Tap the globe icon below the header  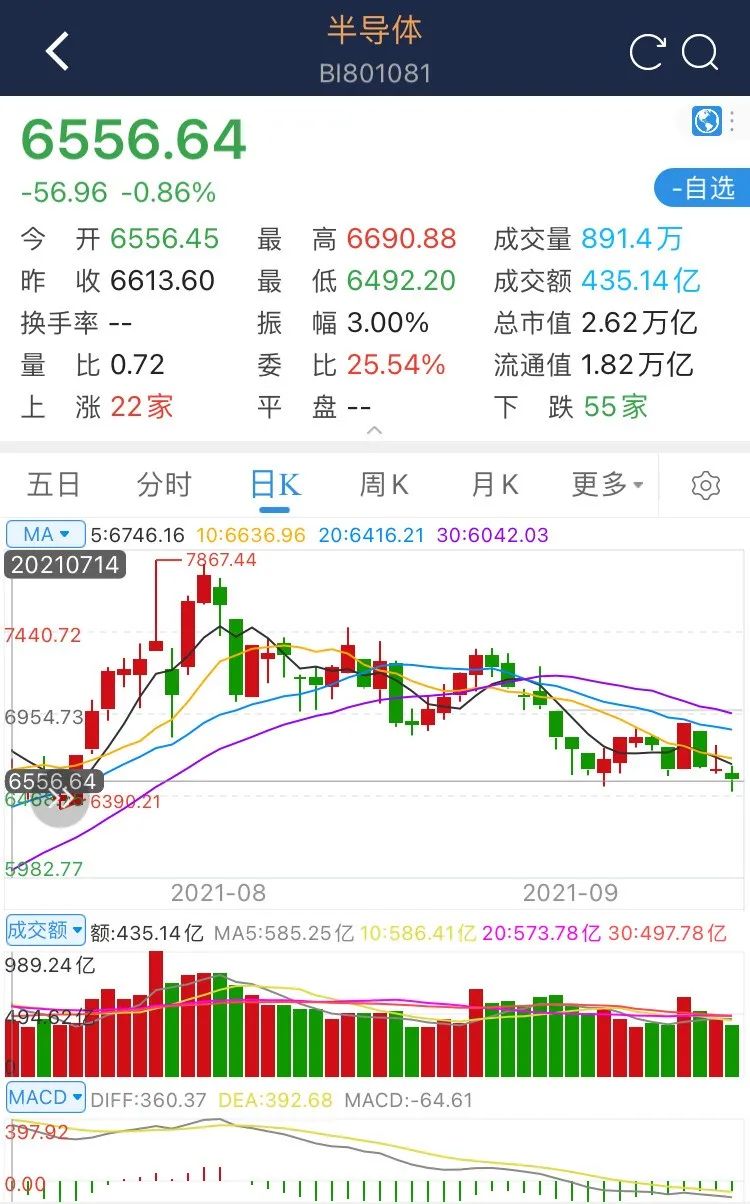[x=707, y=121]
